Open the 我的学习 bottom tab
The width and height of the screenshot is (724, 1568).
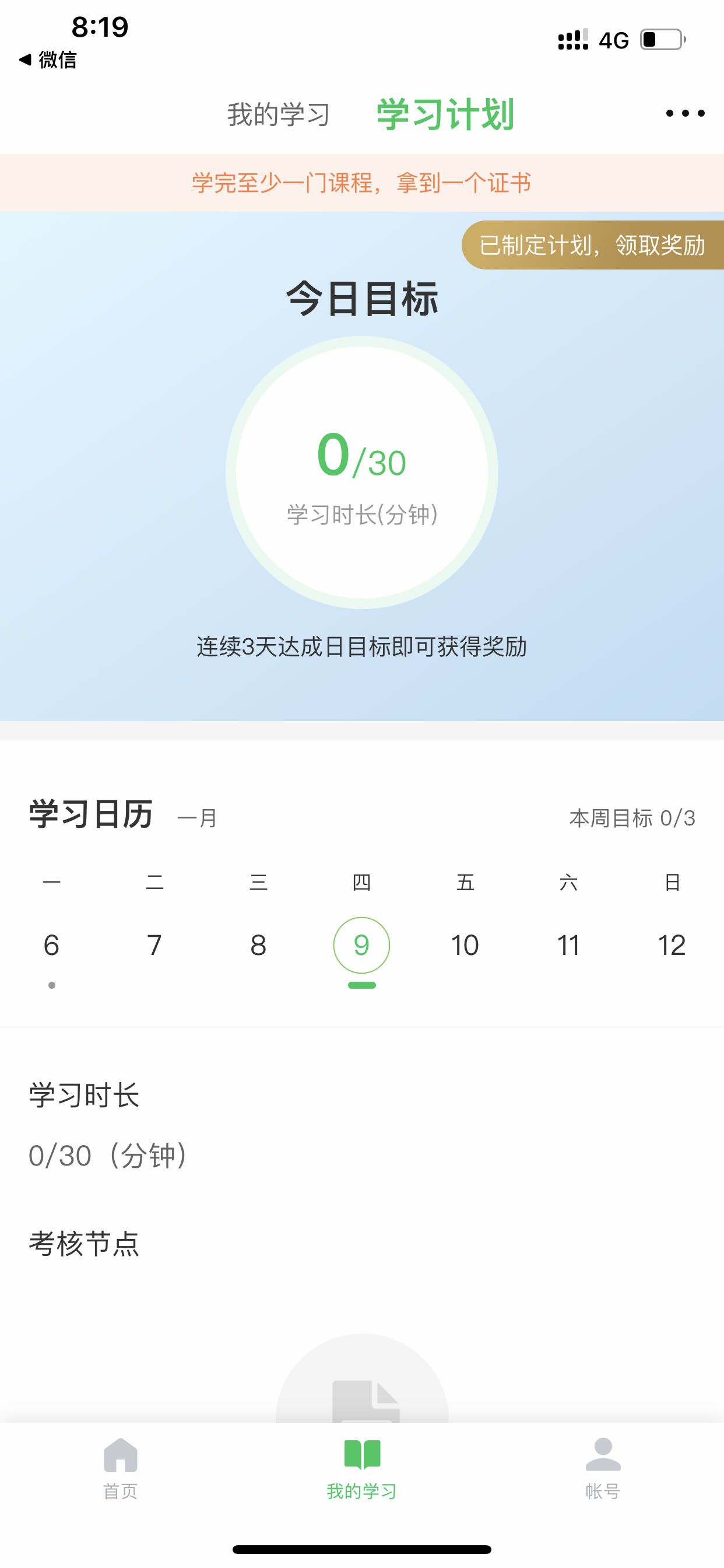362,1468
